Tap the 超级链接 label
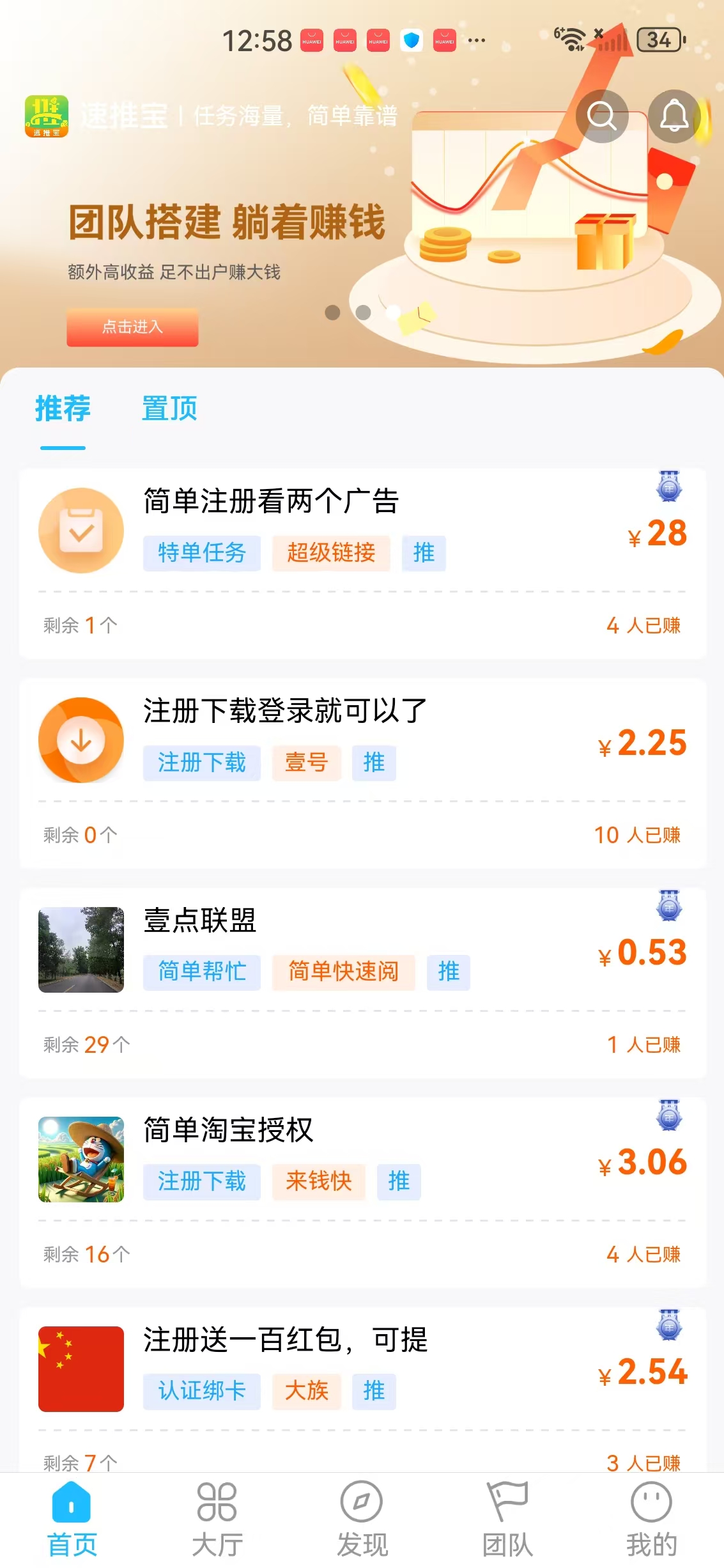Viewport: 724px width, 1568px height. coord(332,554)
